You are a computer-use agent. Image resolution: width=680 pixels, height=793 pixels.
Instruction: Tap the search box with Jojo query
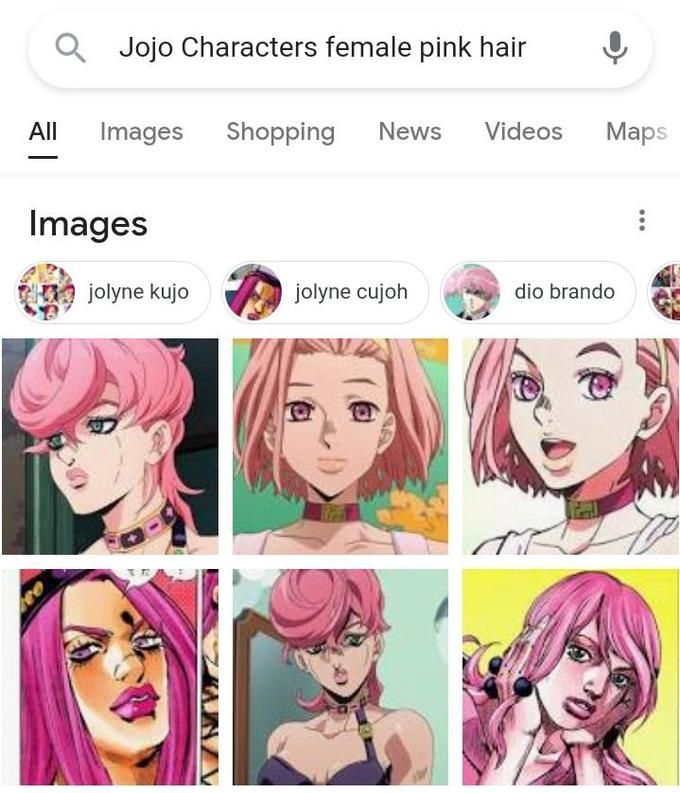322,47
